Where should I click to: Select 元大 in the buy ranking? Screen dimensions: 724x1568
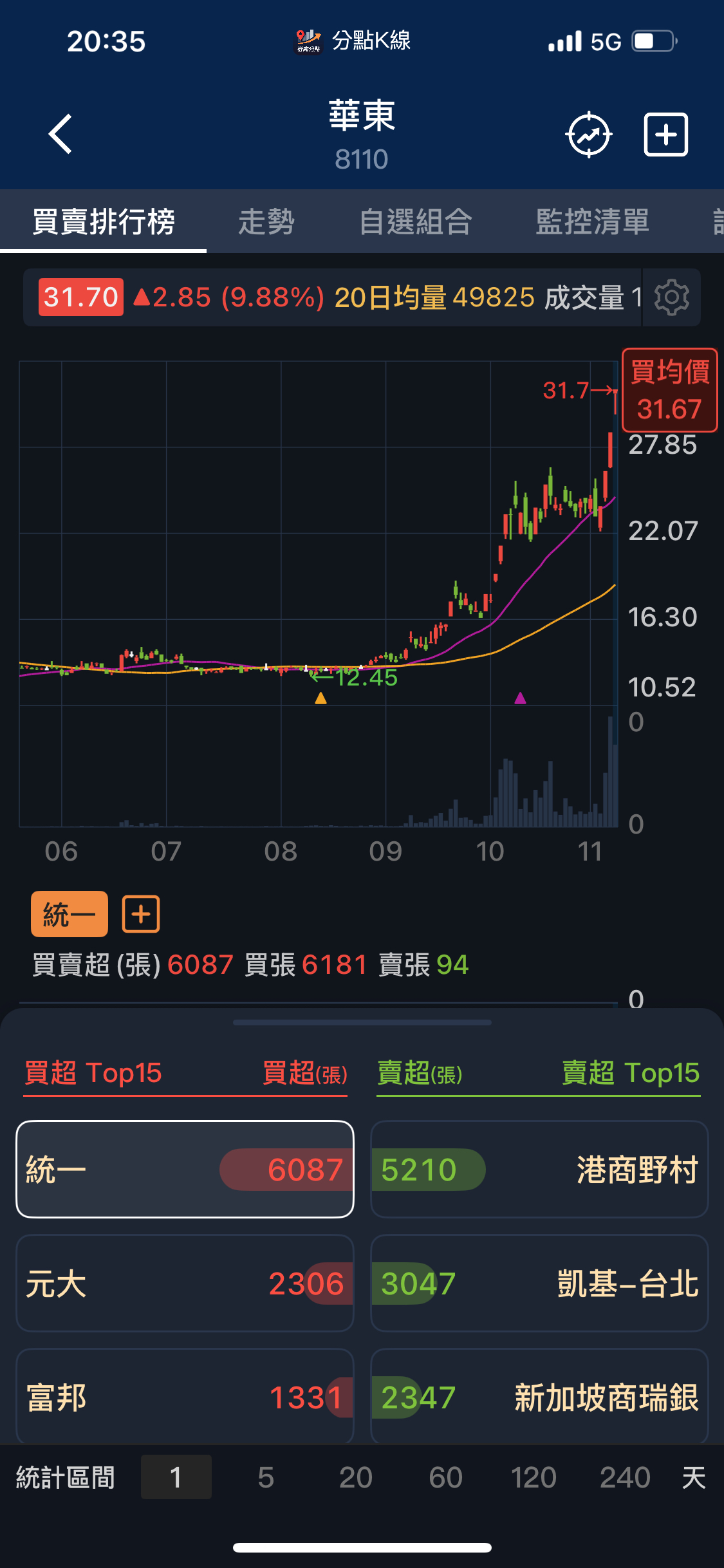pyautogui.click(x=185, y=1283)
